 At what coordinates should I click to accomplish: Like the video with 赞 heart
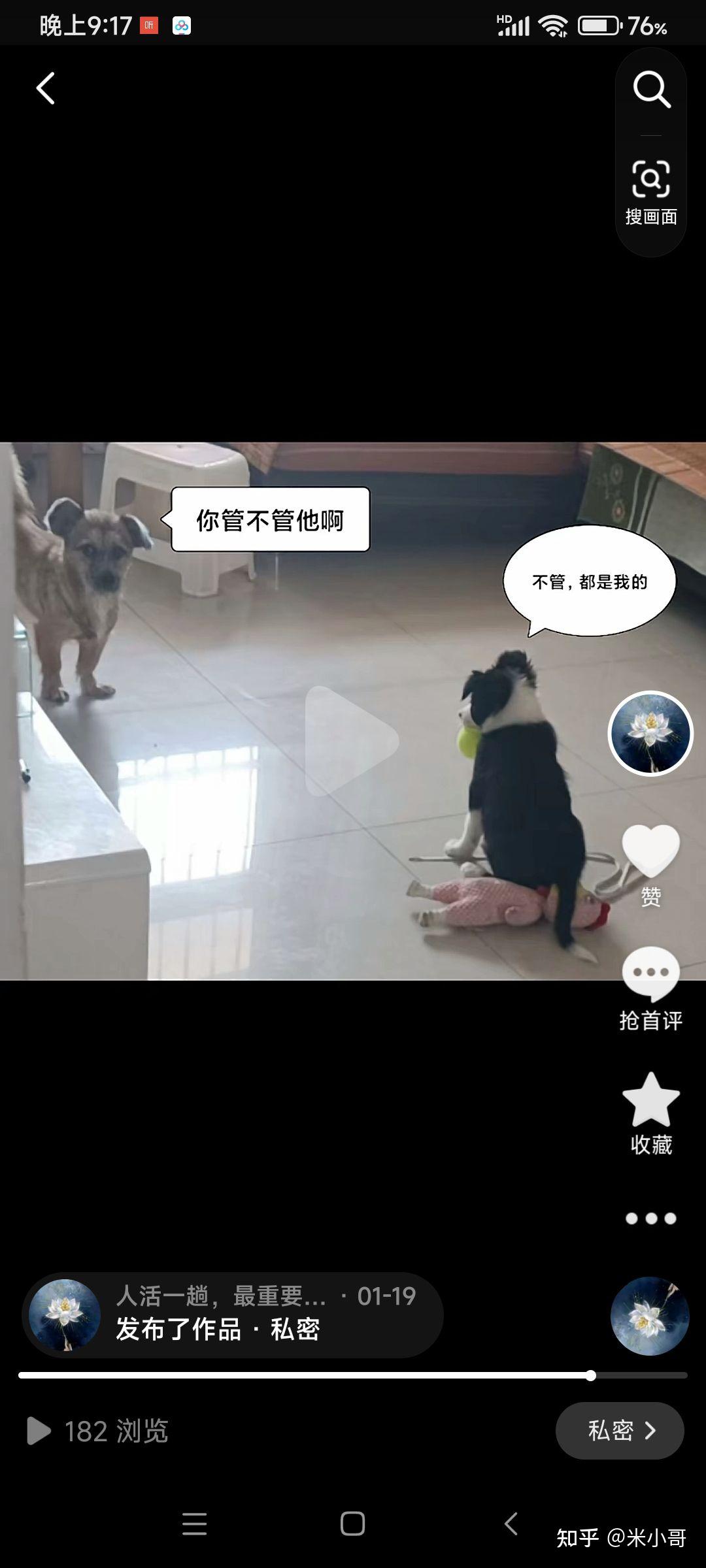point(650,850)
